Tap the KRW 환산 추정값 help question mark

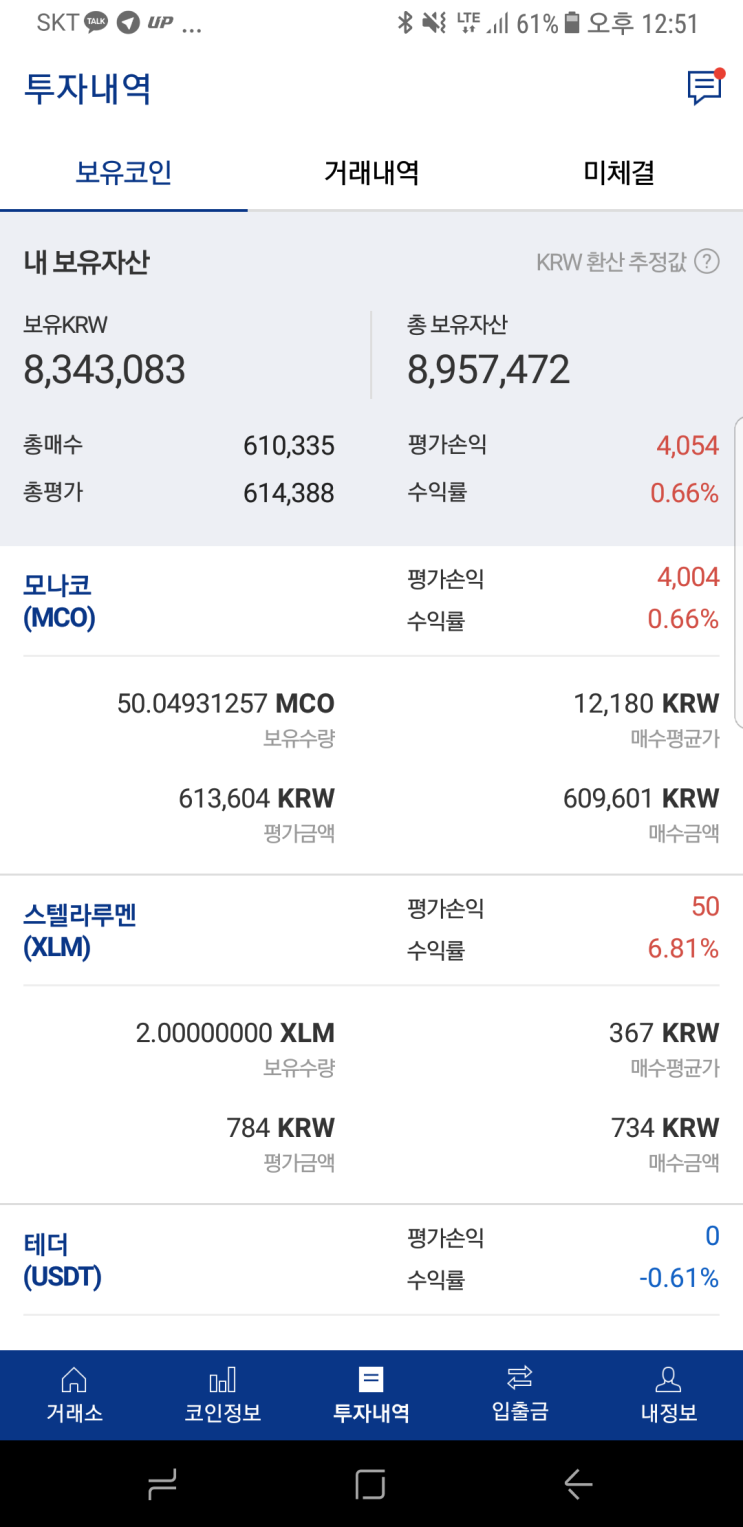point(708,261)
